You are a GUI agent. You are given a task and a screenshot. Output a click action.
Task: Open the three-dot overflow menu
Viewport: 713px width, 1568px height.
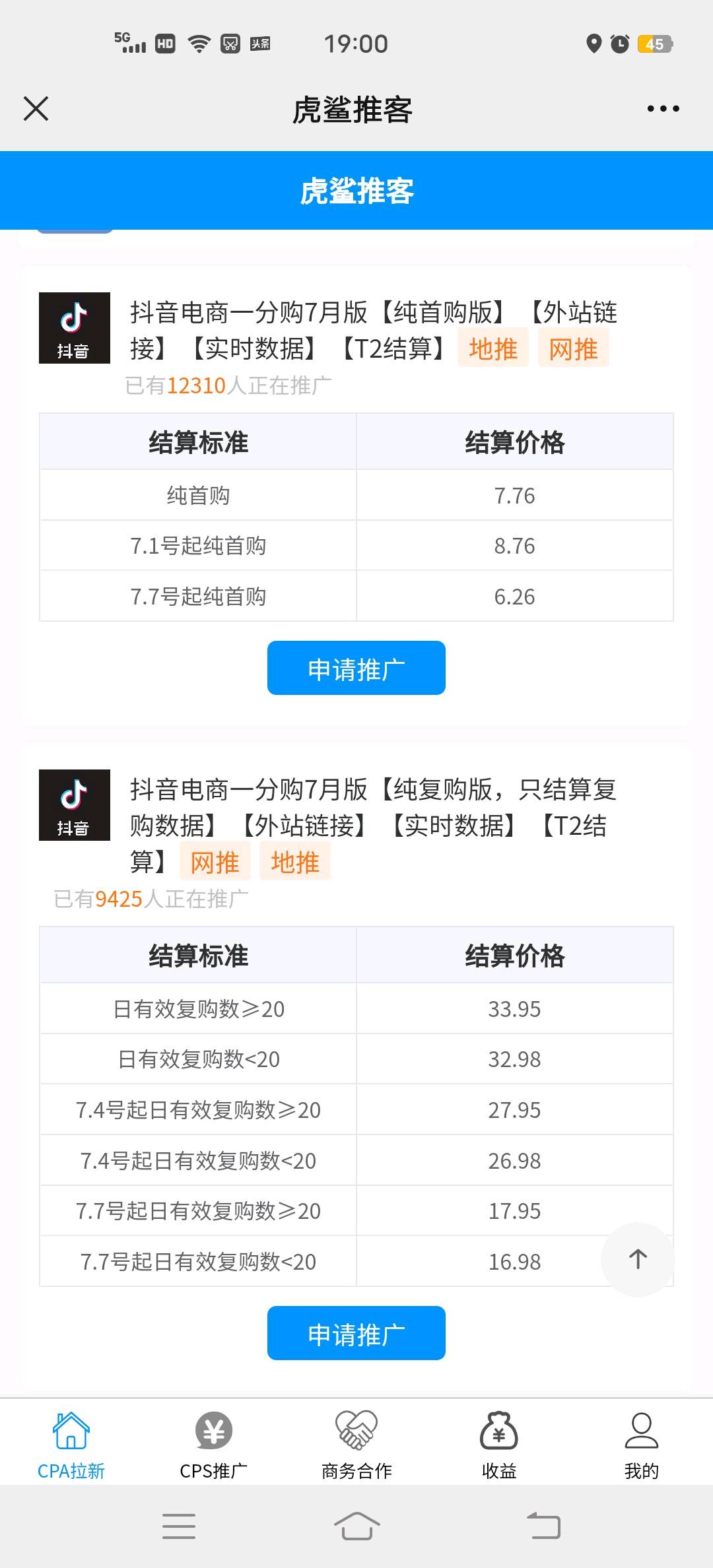663,109
